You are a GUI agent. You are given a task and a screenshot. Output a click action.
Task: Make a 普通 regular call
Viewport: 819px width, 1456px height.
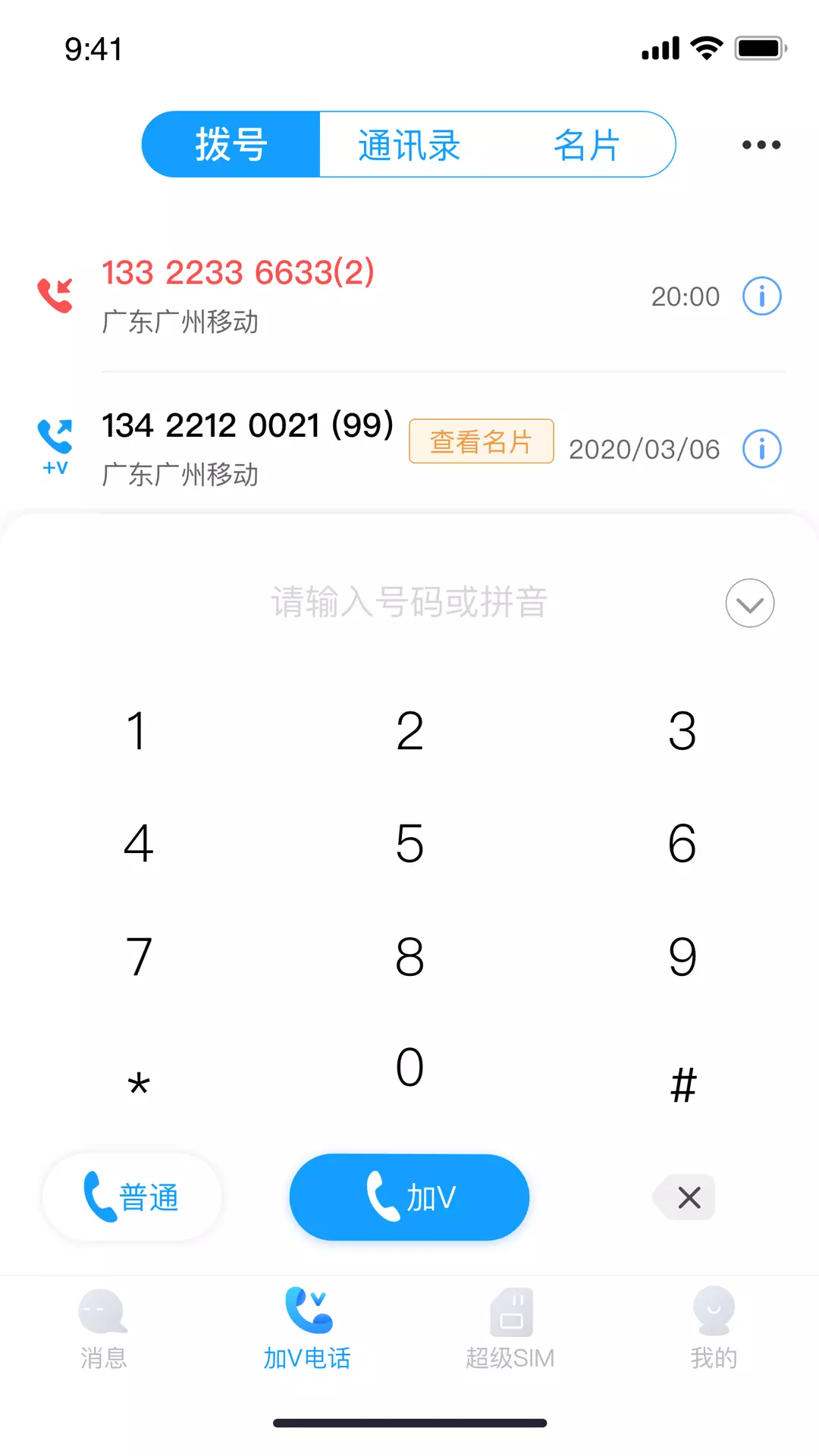132,1197
